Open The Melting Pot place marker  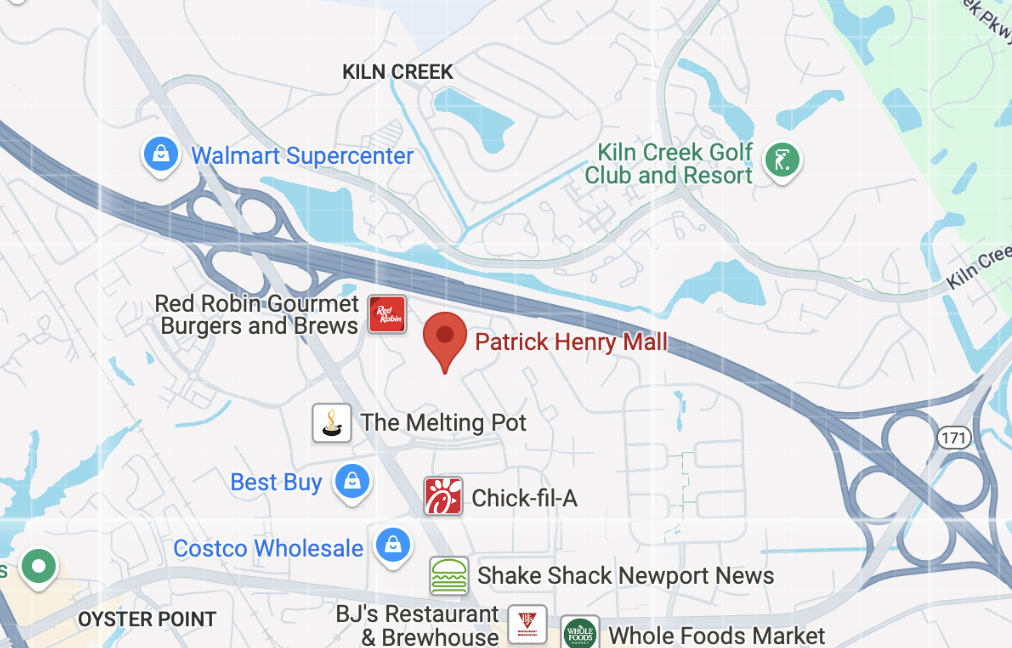coord(332,423)
